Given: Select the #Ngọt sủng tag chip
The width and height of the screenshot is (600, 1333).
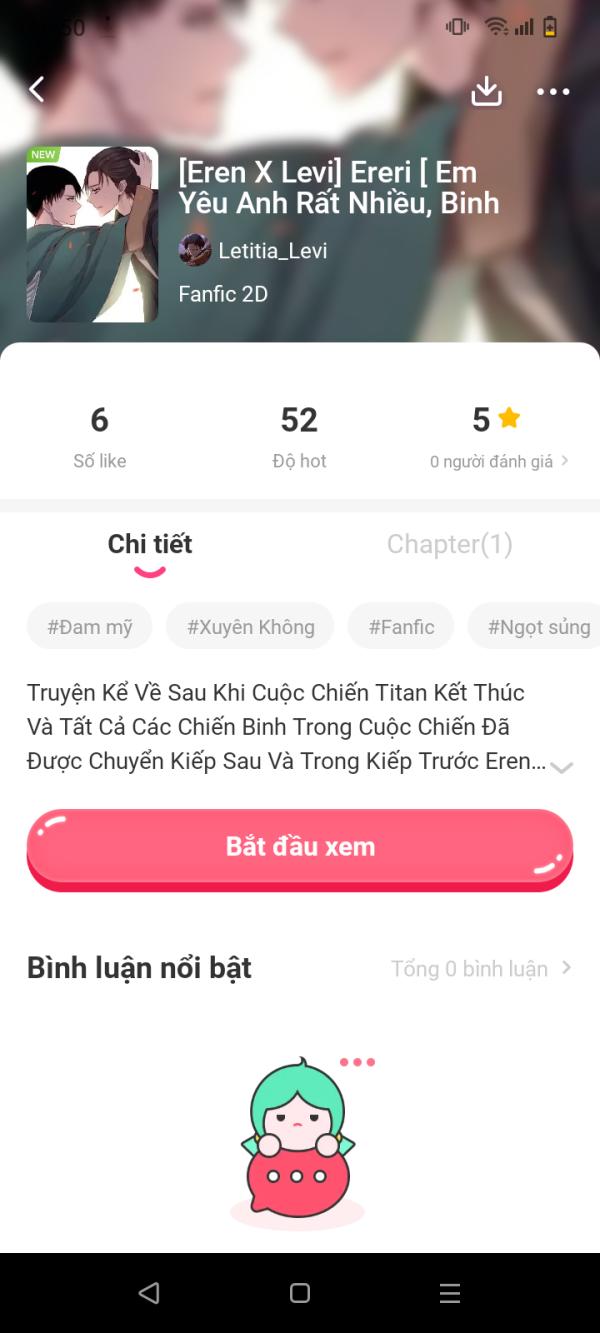Looking at the screenshot, I should click(x=538, y=627).
